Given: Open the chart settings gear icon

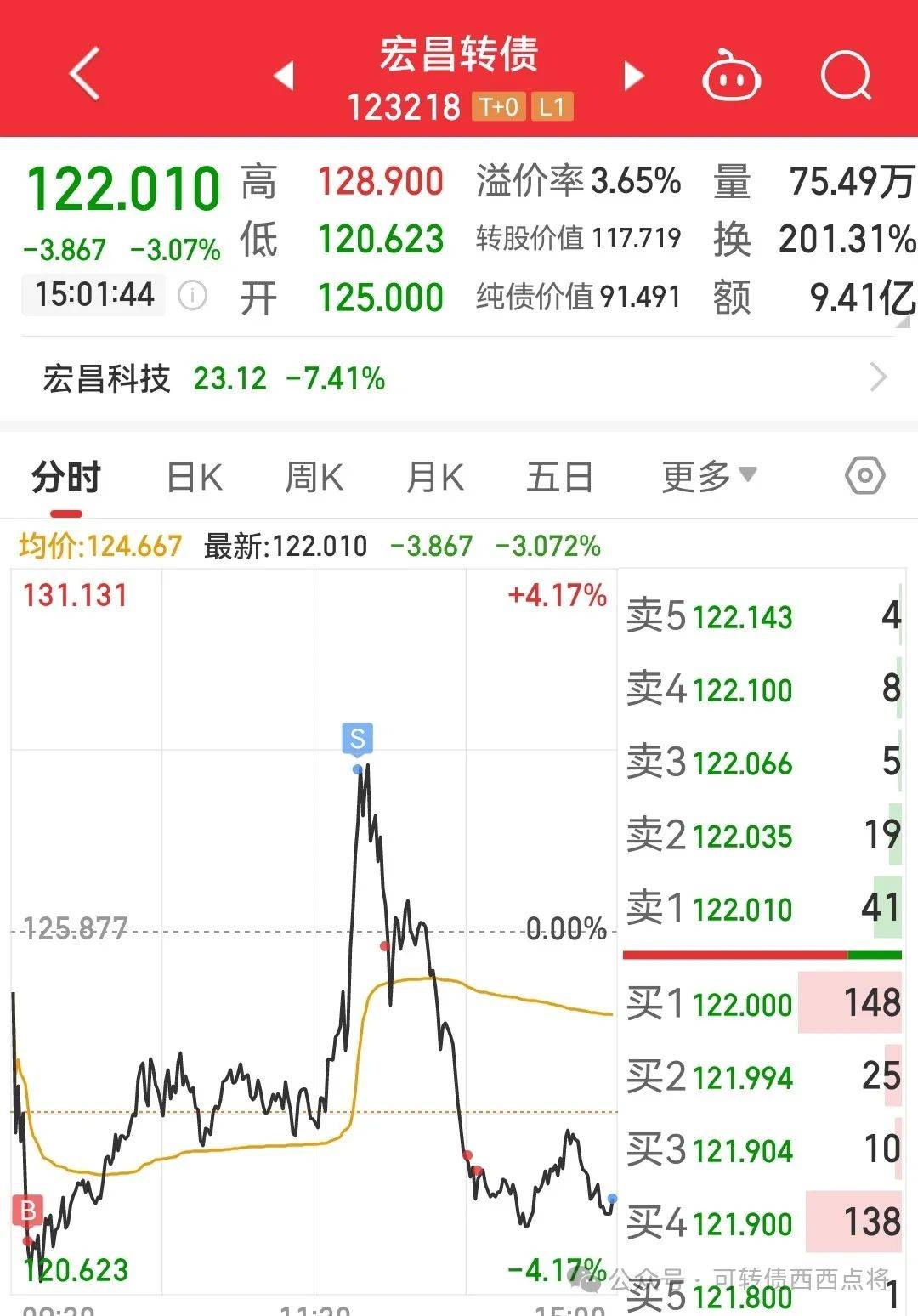Looking at the screenshot, I should point(864,476).
